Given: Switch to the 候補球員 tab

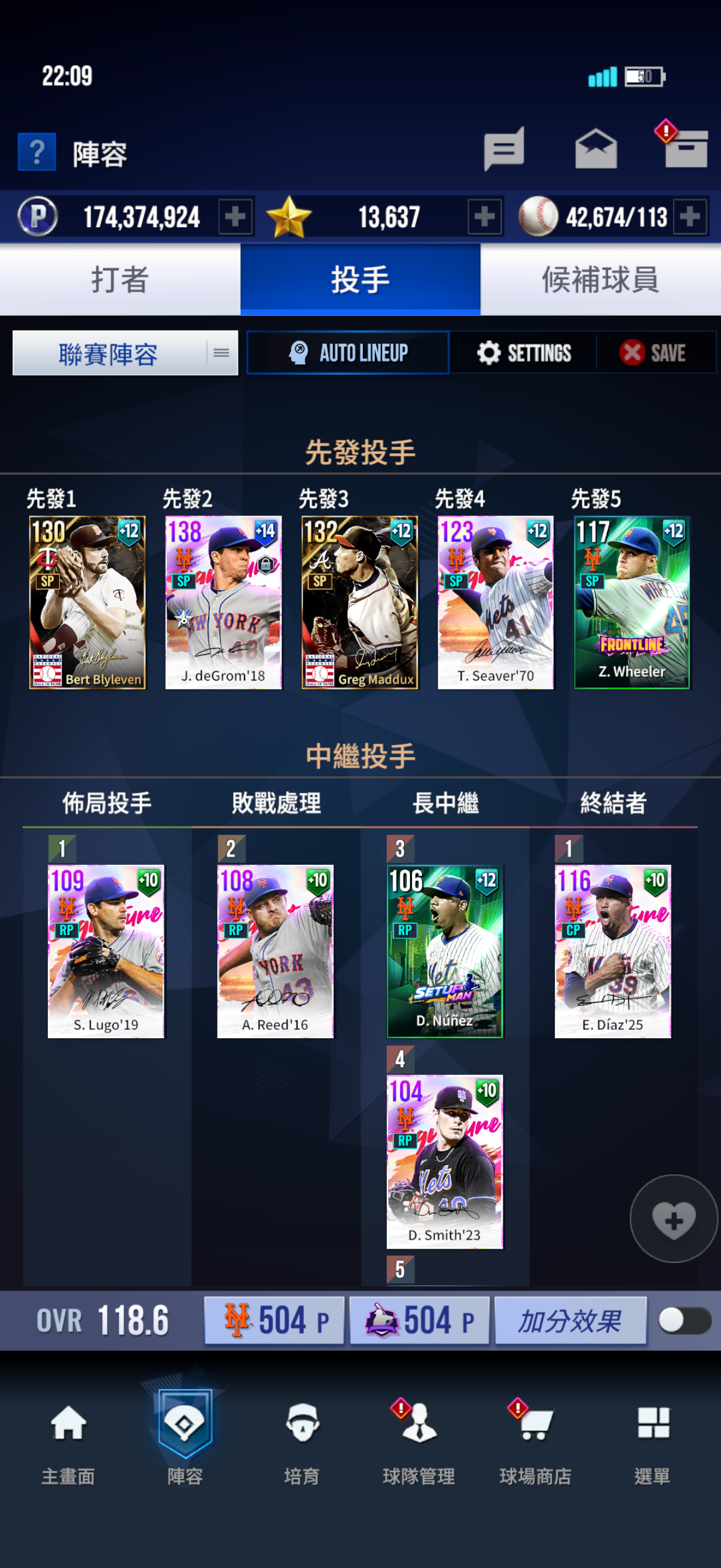Looking at the screenshot, I should click(600, 280).
